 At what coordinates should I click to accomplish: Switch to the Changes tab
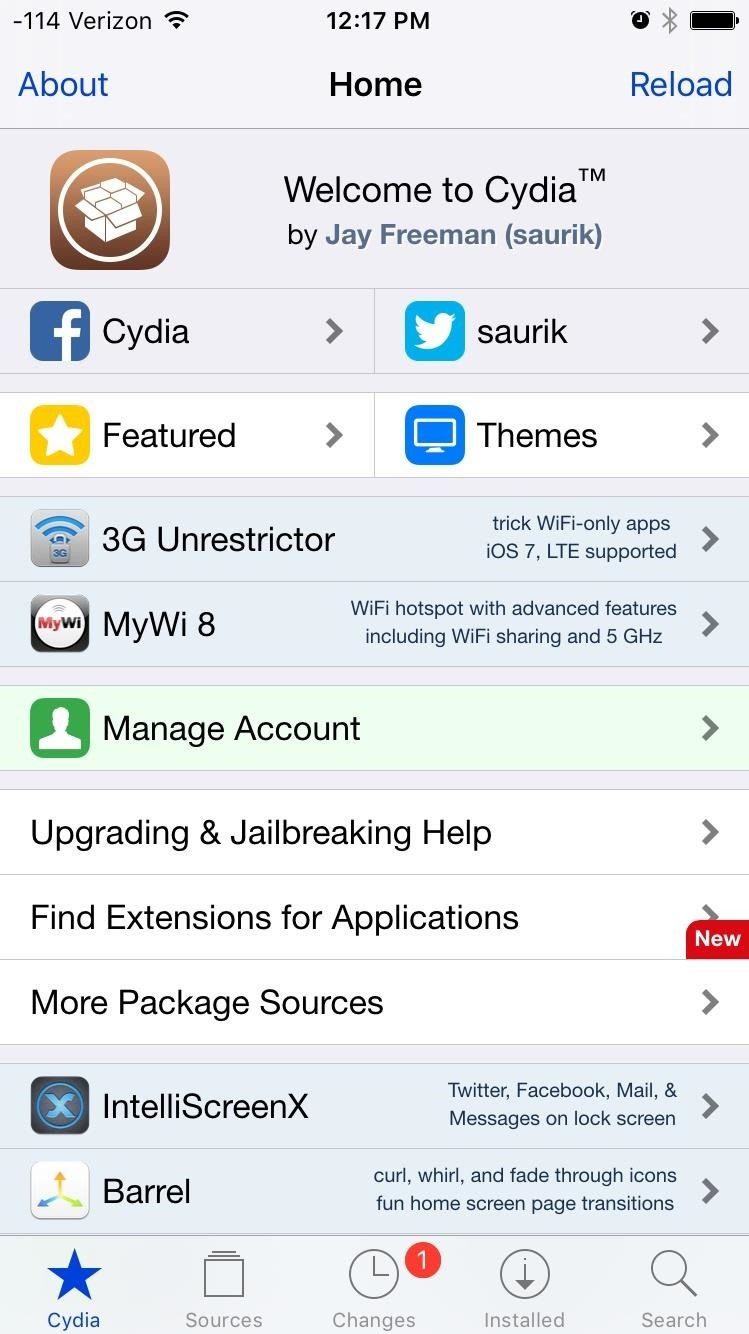pos(374,1287)
